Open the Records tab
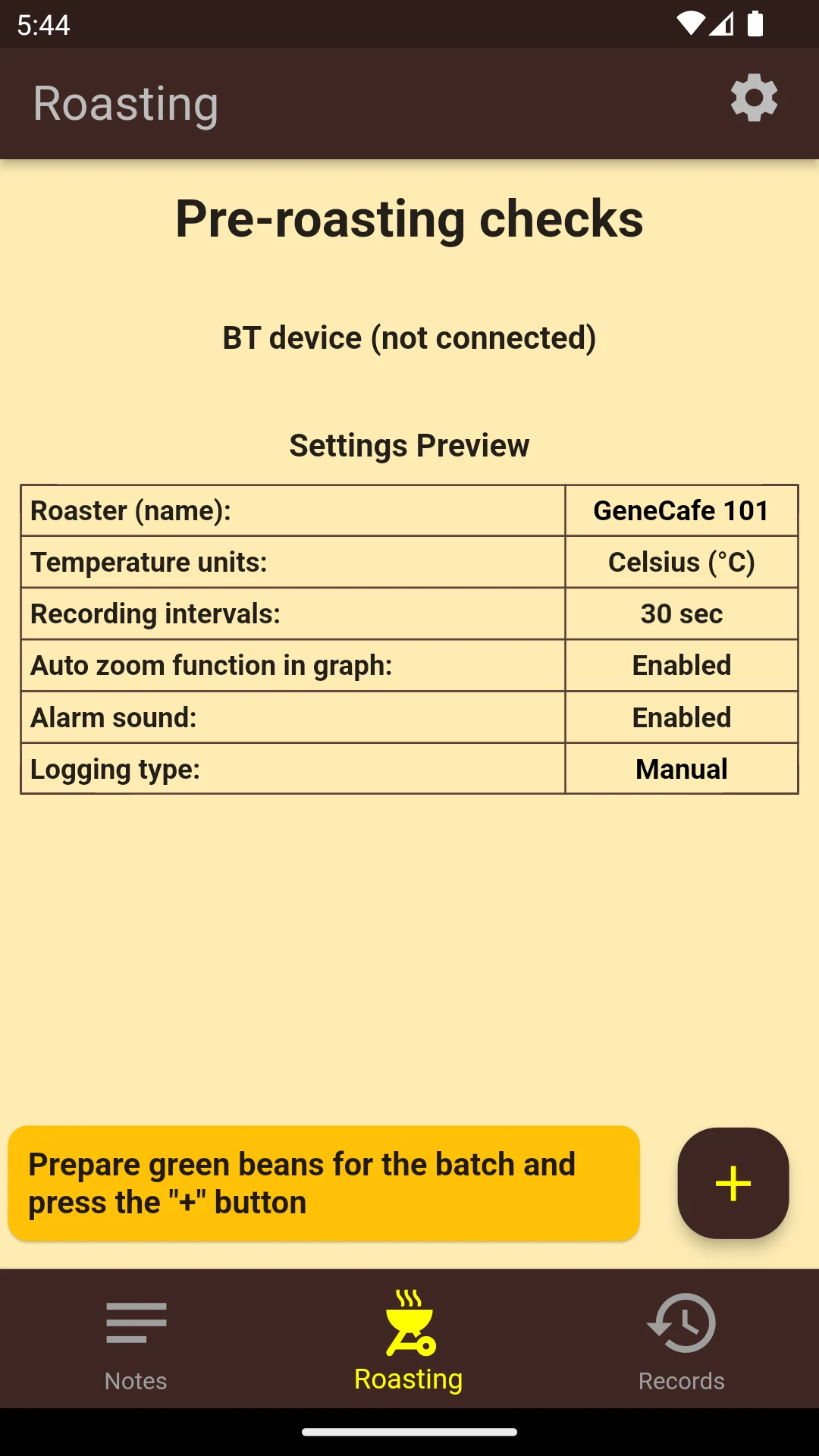This screenshot has width=819, height=1456. click(681, 1341)
